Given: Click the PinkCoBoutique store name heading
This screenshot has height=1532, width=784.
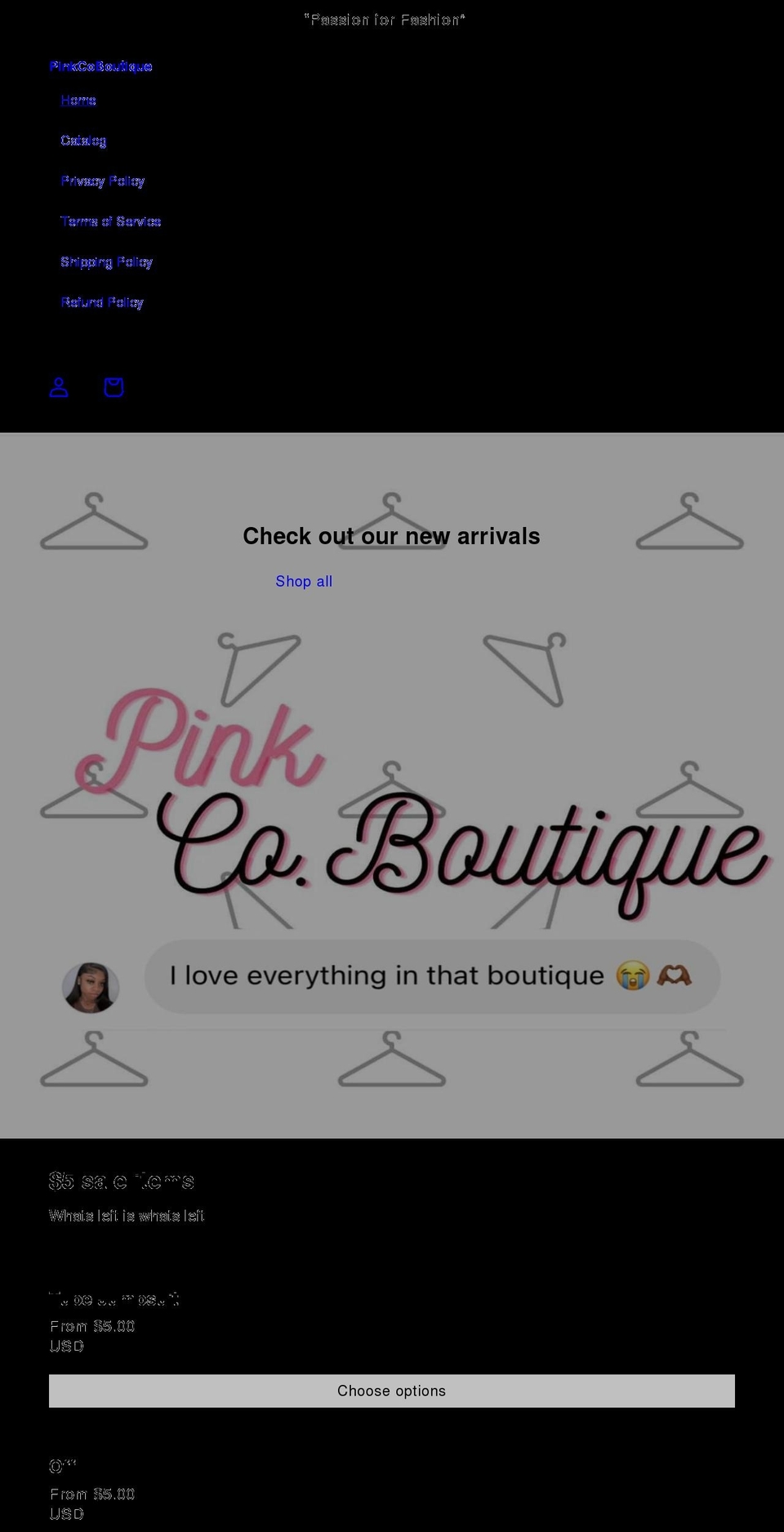Looking at the screenshot, I should 100,65.
